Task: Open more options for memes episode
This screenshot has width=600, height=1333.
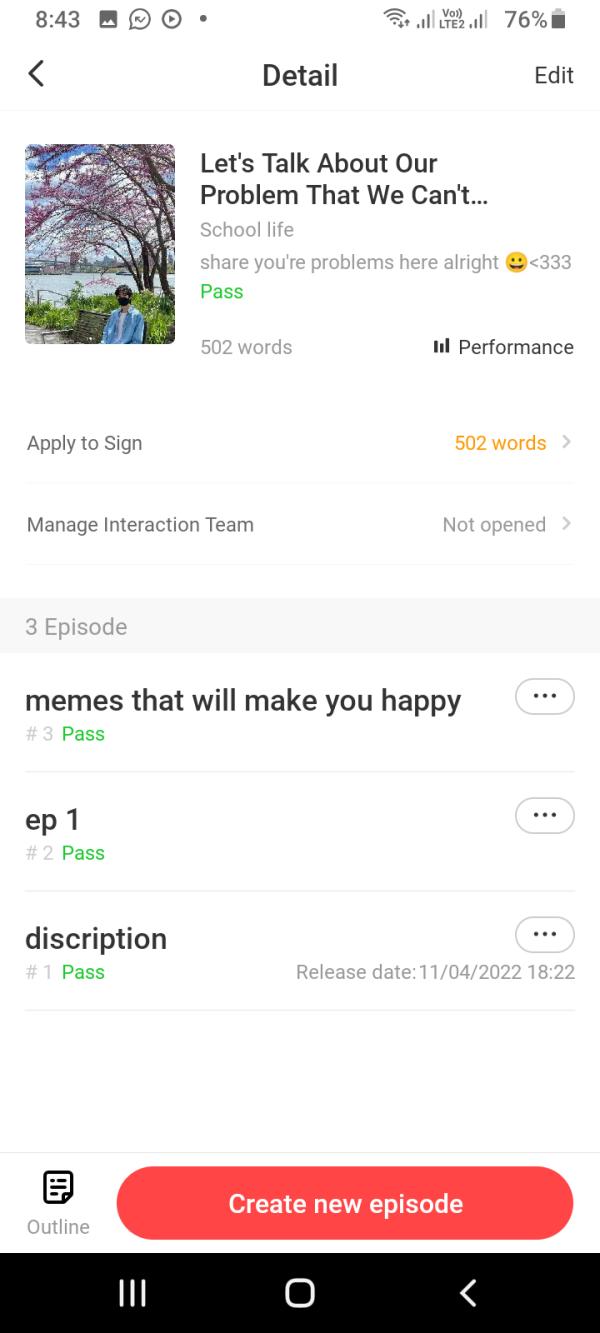Action: coord(544,696)
